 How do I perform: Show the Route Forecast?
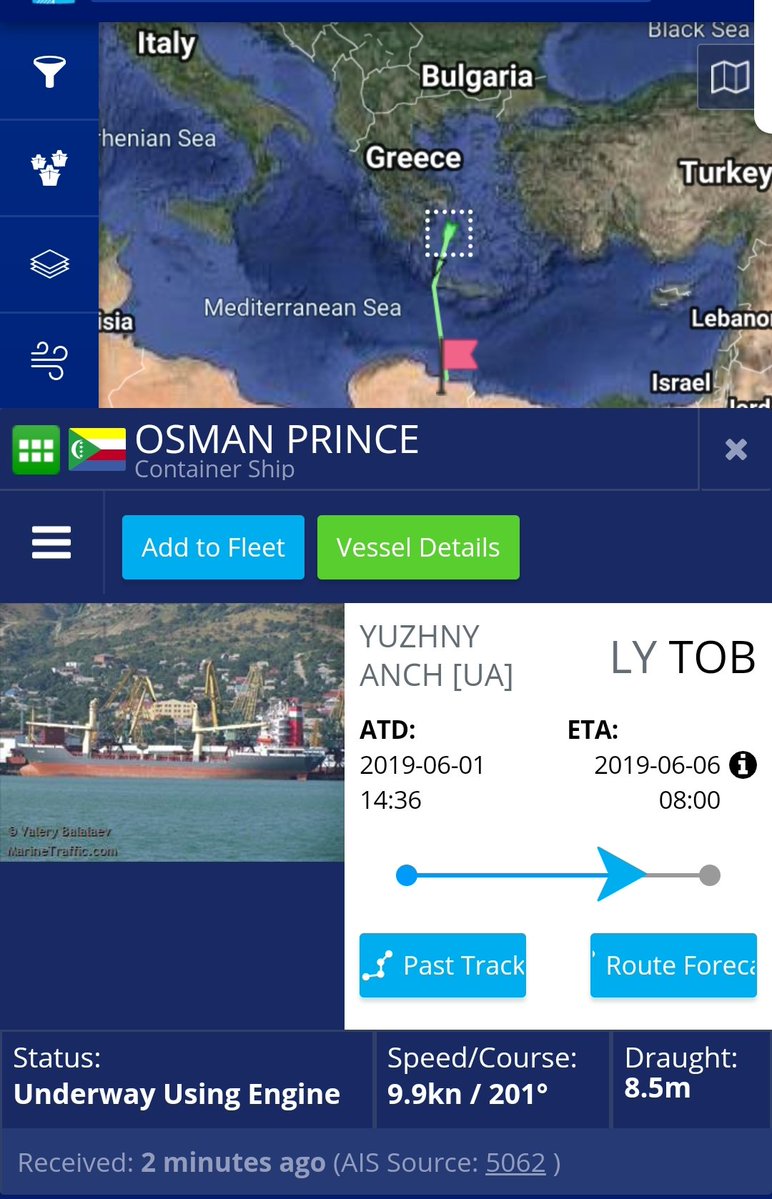[673, 965]
